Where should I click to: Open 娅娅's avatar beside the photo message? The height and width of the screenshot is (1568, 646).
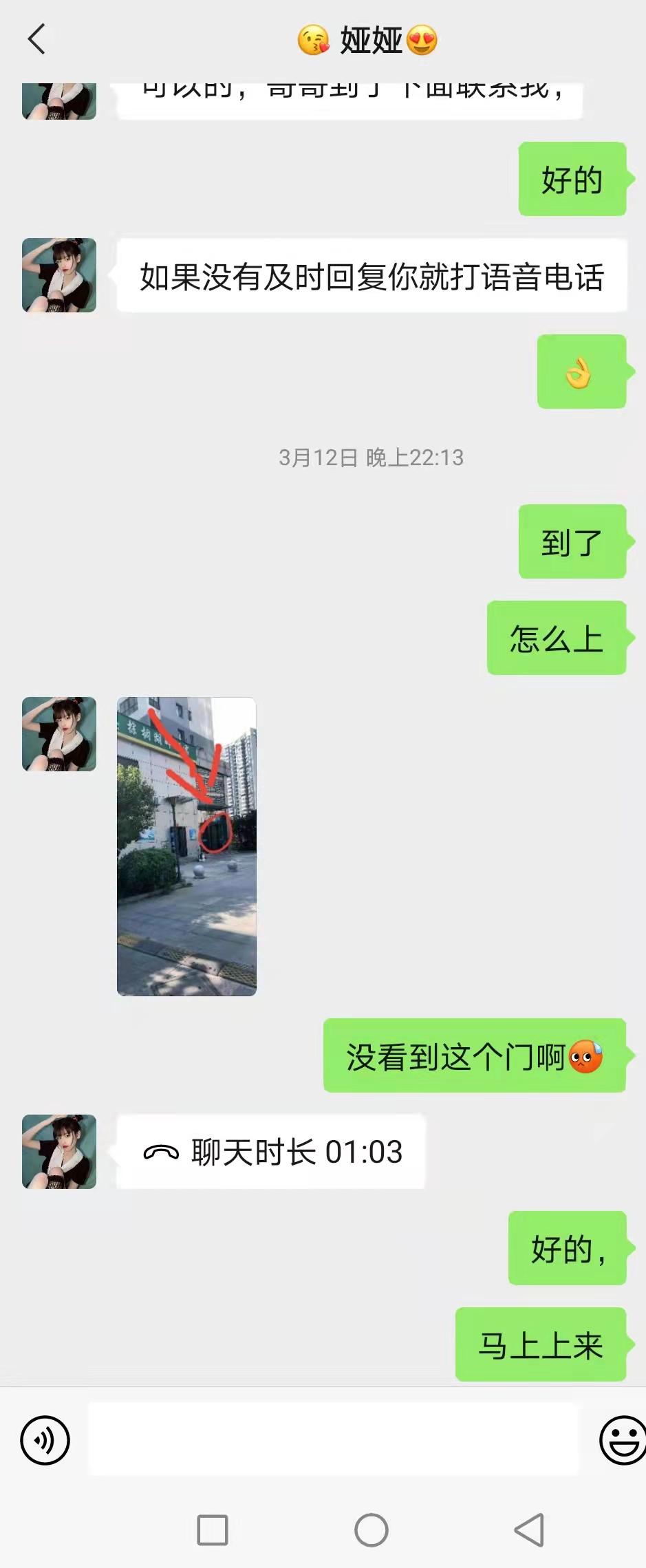[x=59, y=734]
